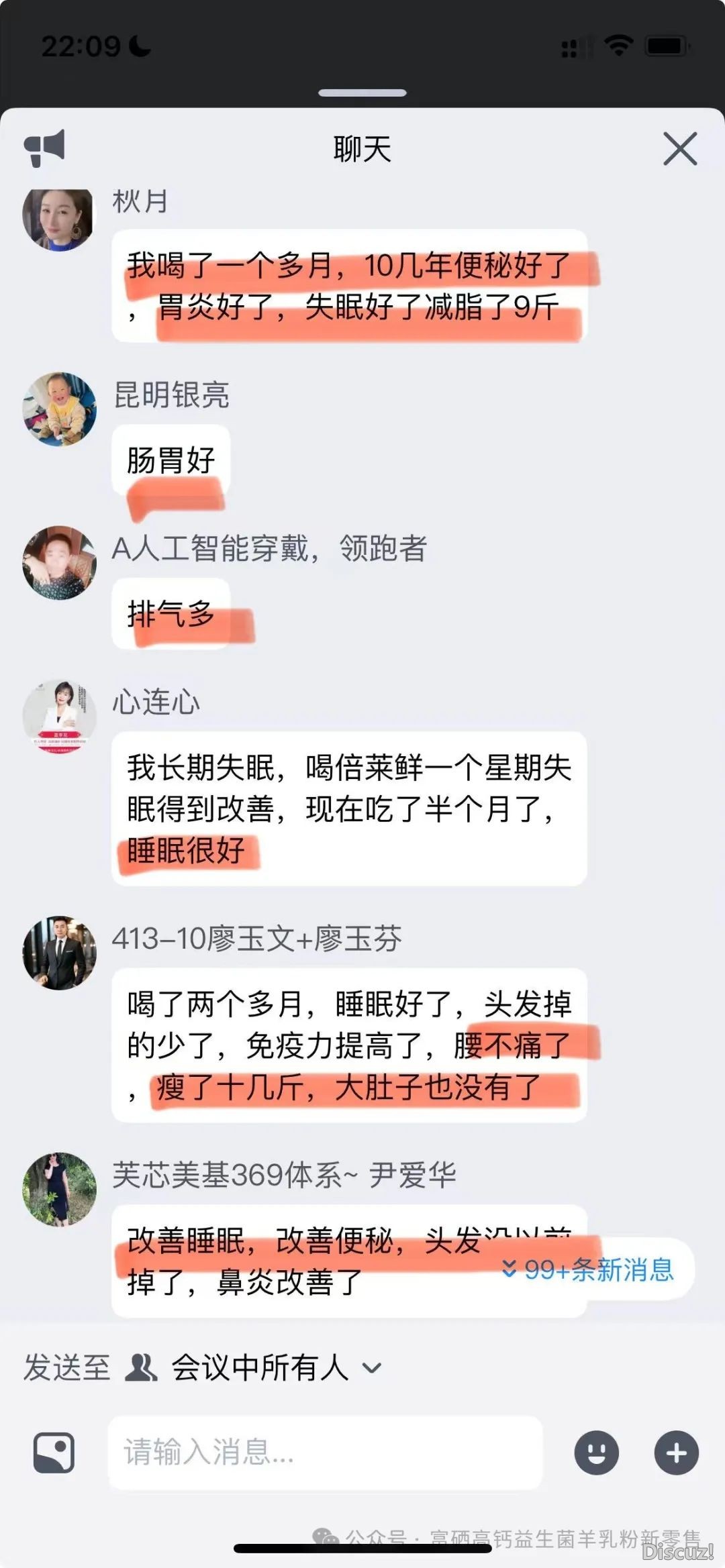This screenshot has height=1568, width=725.
Task: Open the image picker icon
Action: [54, 1453]
